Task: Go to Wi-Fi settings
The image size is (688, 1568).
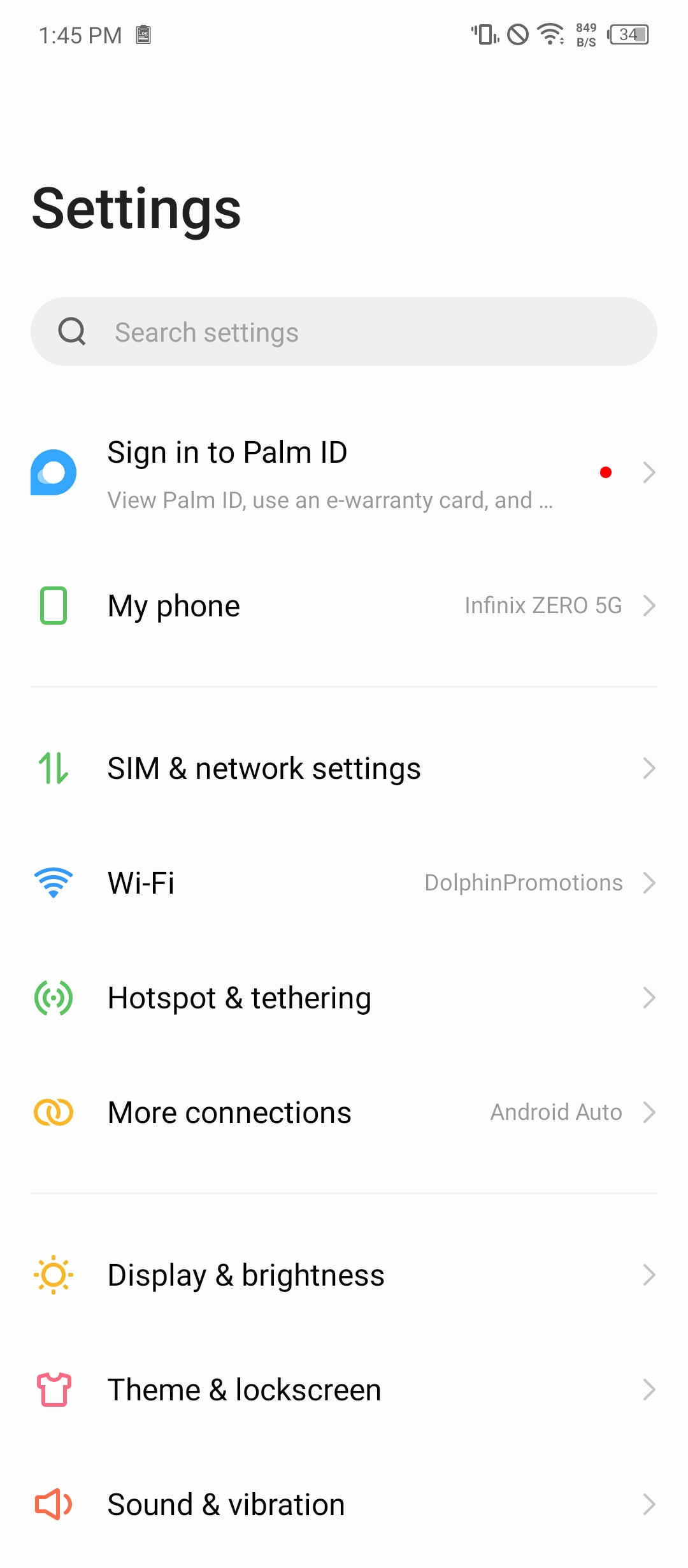Action: point(344,883)
